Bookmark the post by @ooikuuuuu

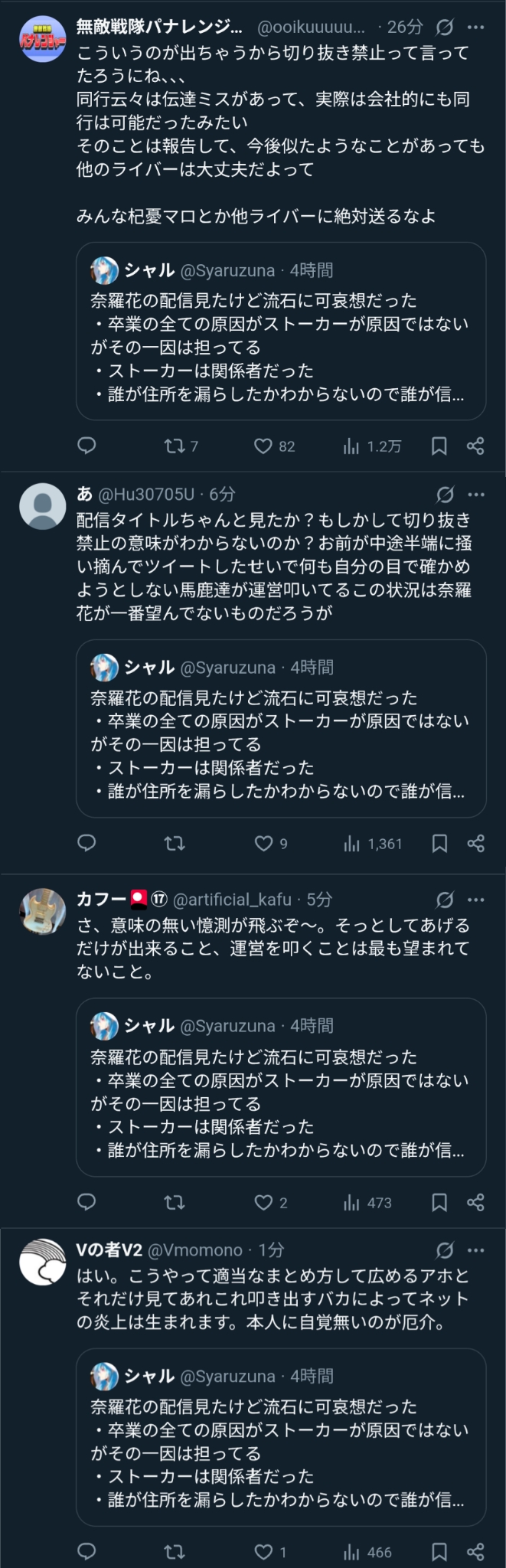point(439,446)
